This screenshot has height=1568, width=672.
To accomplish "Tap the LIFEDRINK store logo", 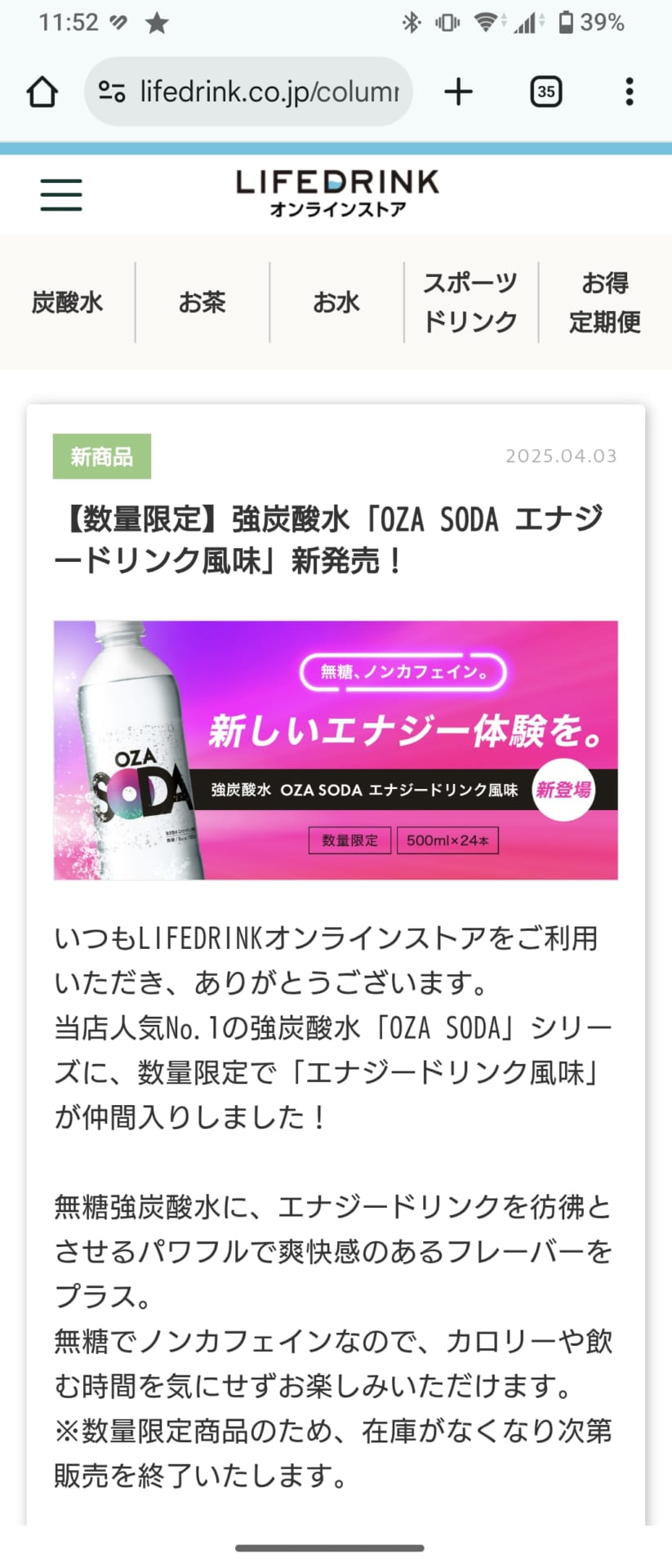I will (x=337, y=193).
